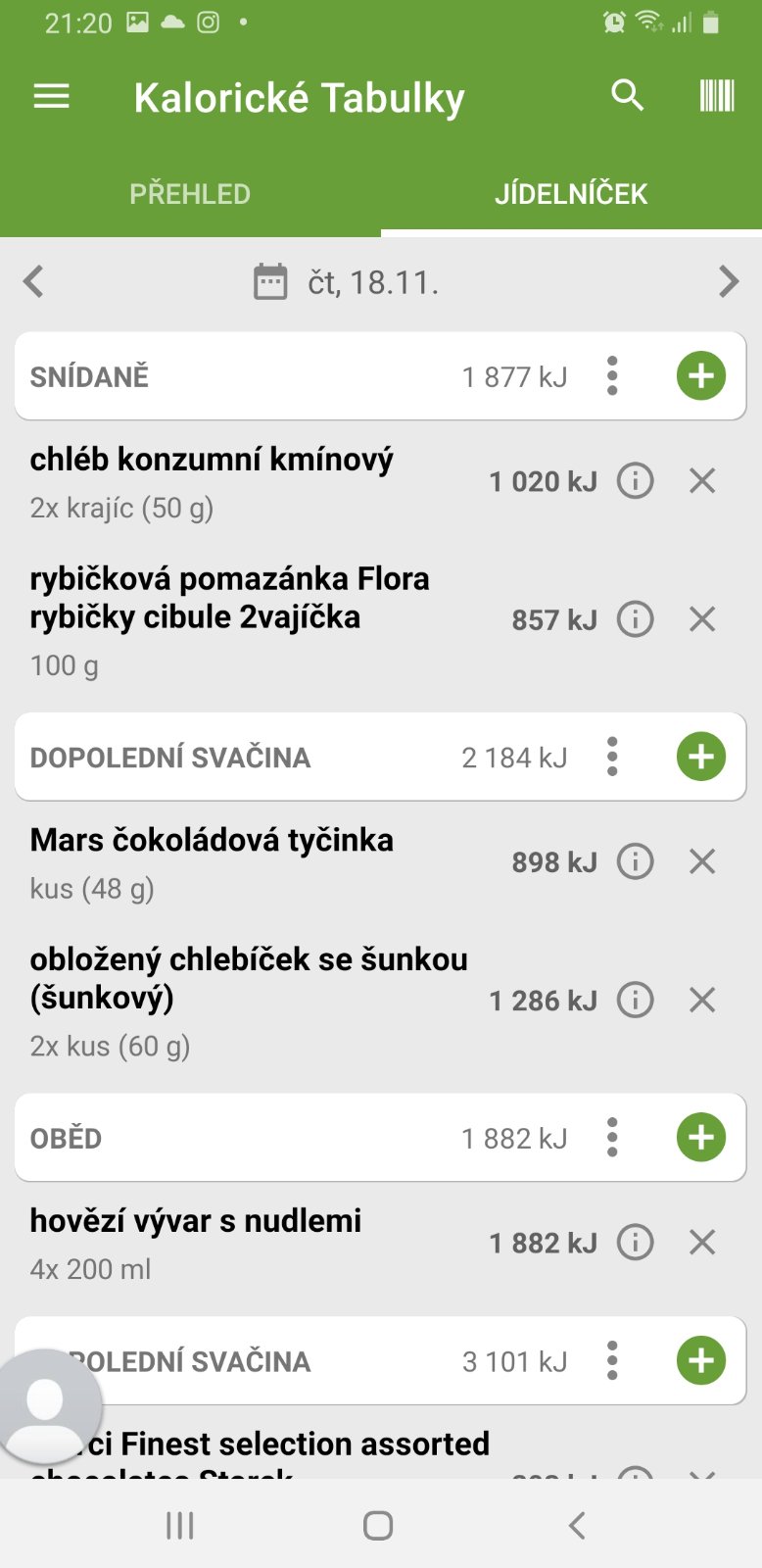Open more options for Dopolední svačina
The width and height of the screenshot is (762, 1568).
coord(612,757)
